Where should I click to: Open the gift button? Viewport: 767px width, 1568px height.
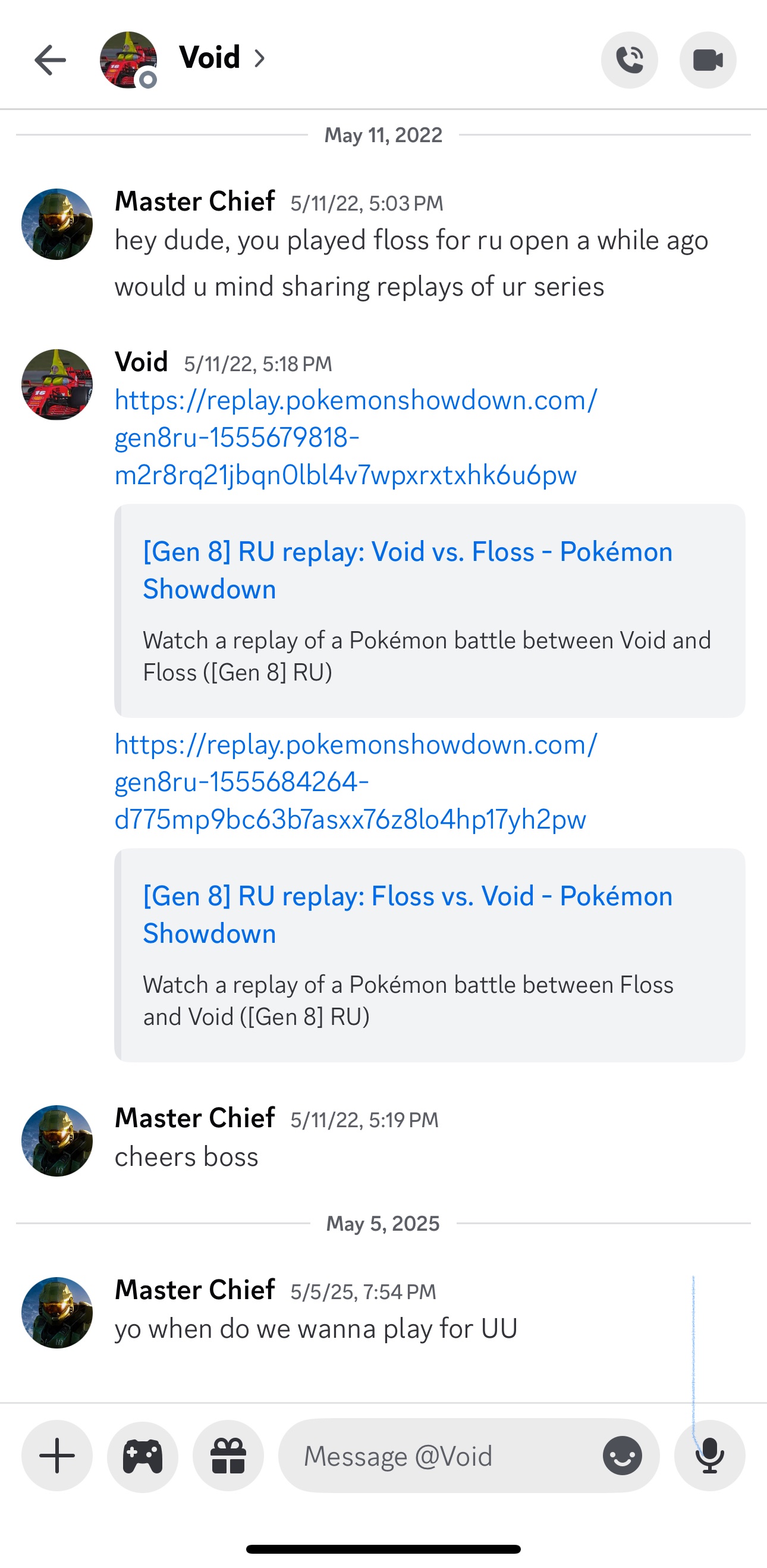click(x=228, y=1456)
